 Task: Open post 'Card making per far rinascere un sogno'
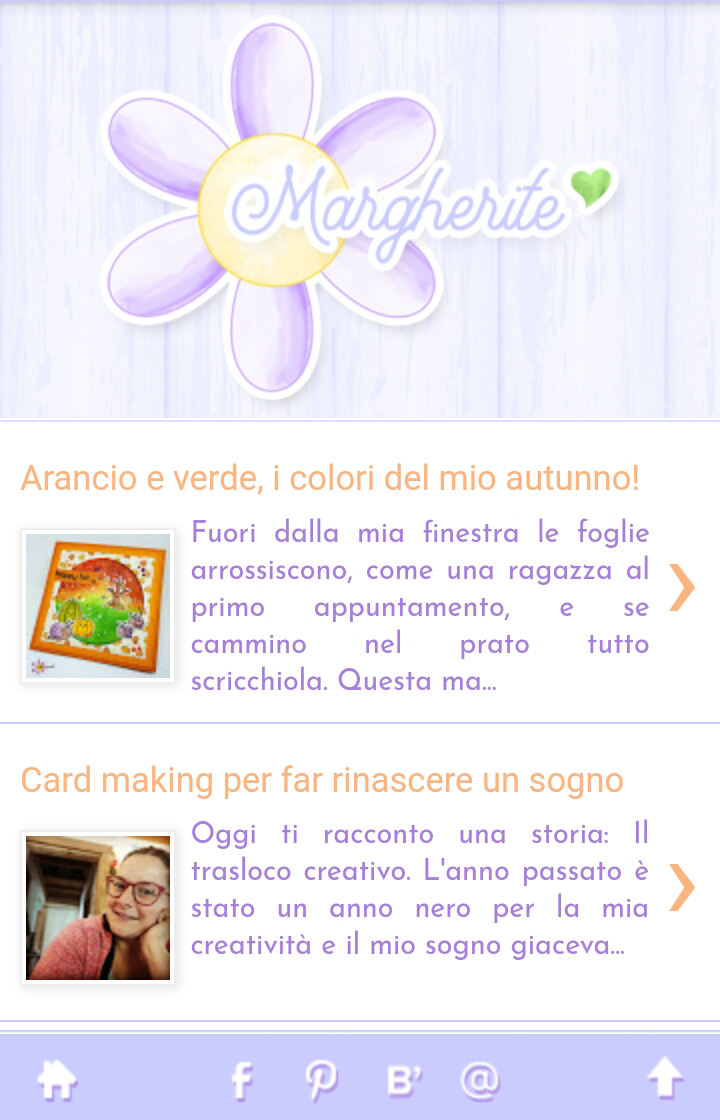point(321,780)
